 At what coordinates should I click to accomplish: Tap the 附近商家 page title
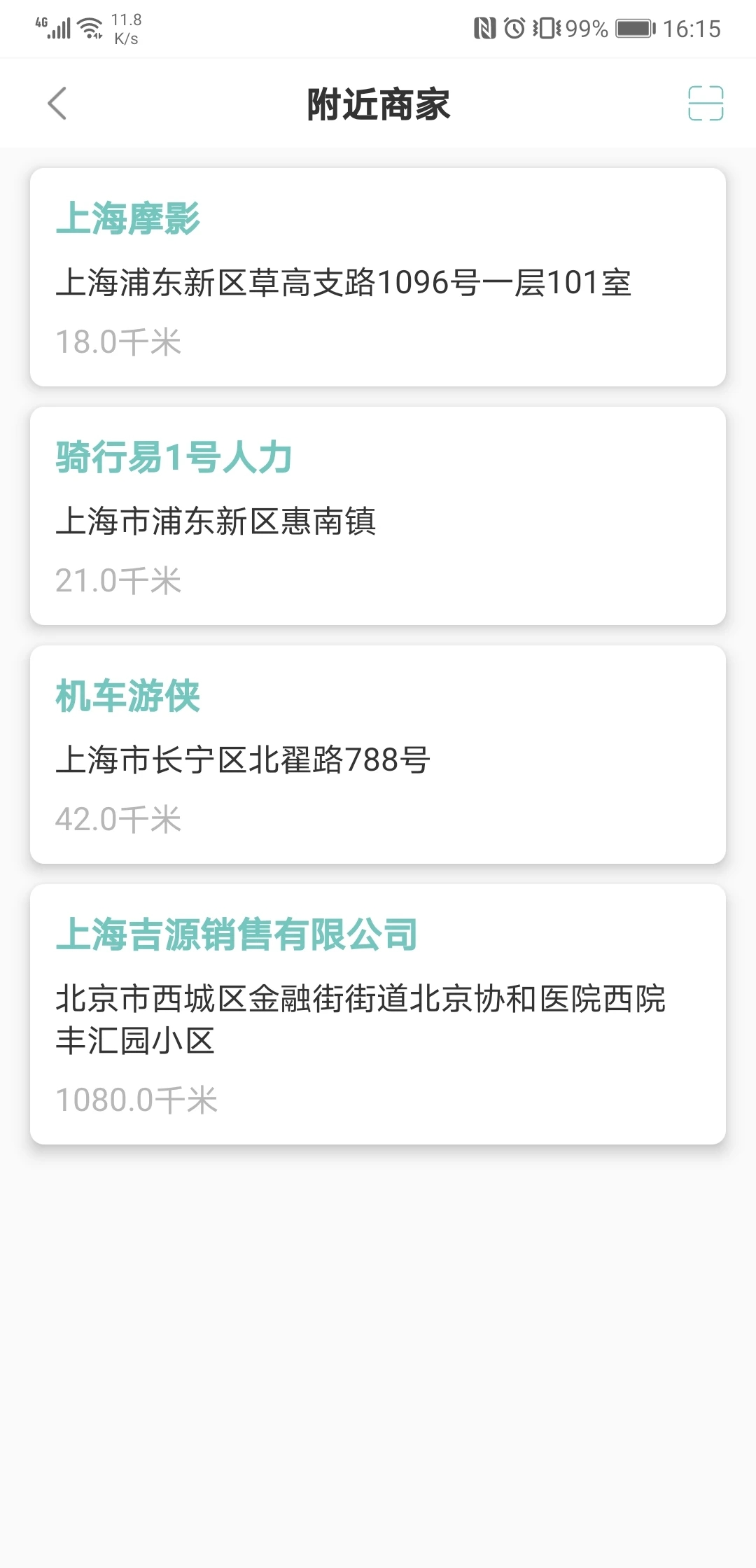click(378, 104)
